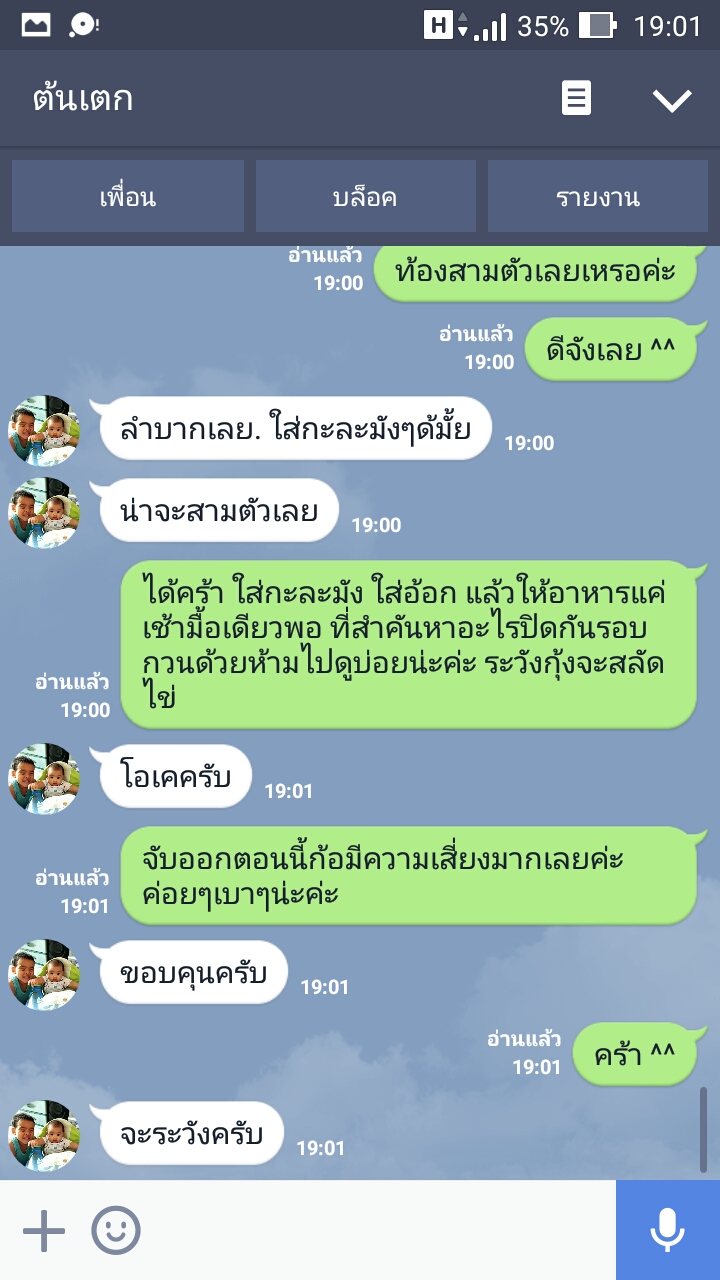The width and height of the screenshot is (720, 1280).
Task: Open the sender's profile picture beside ขอบคุณครับ
Action: pos(44,975)
